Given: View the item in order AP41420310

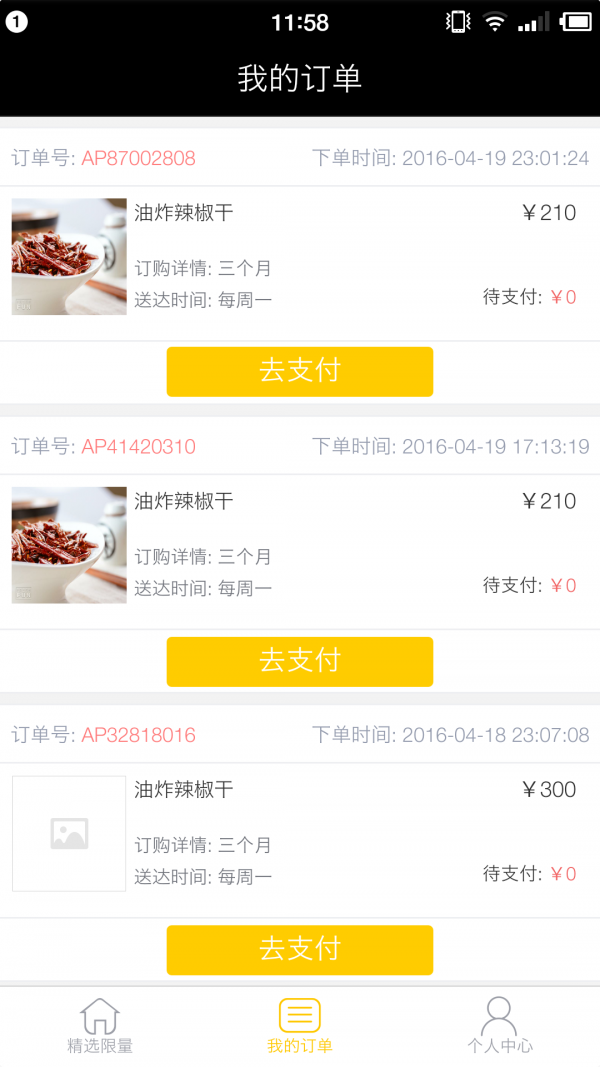Looking at the screenshot, I should (x=299, y=545).
